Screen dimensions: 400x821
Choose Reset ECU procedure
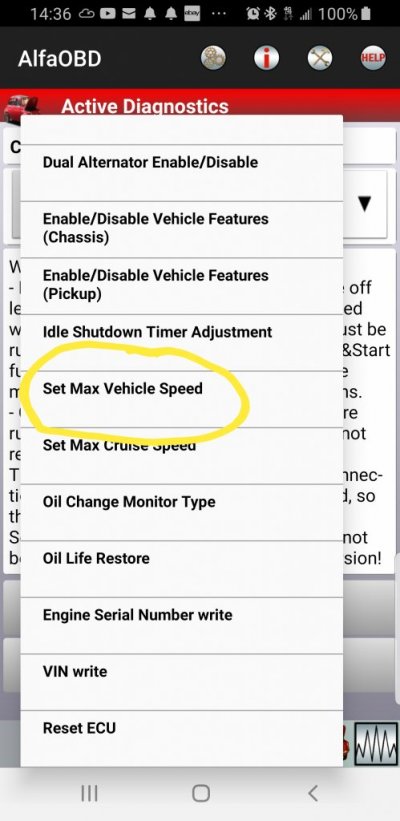point(182,738)
